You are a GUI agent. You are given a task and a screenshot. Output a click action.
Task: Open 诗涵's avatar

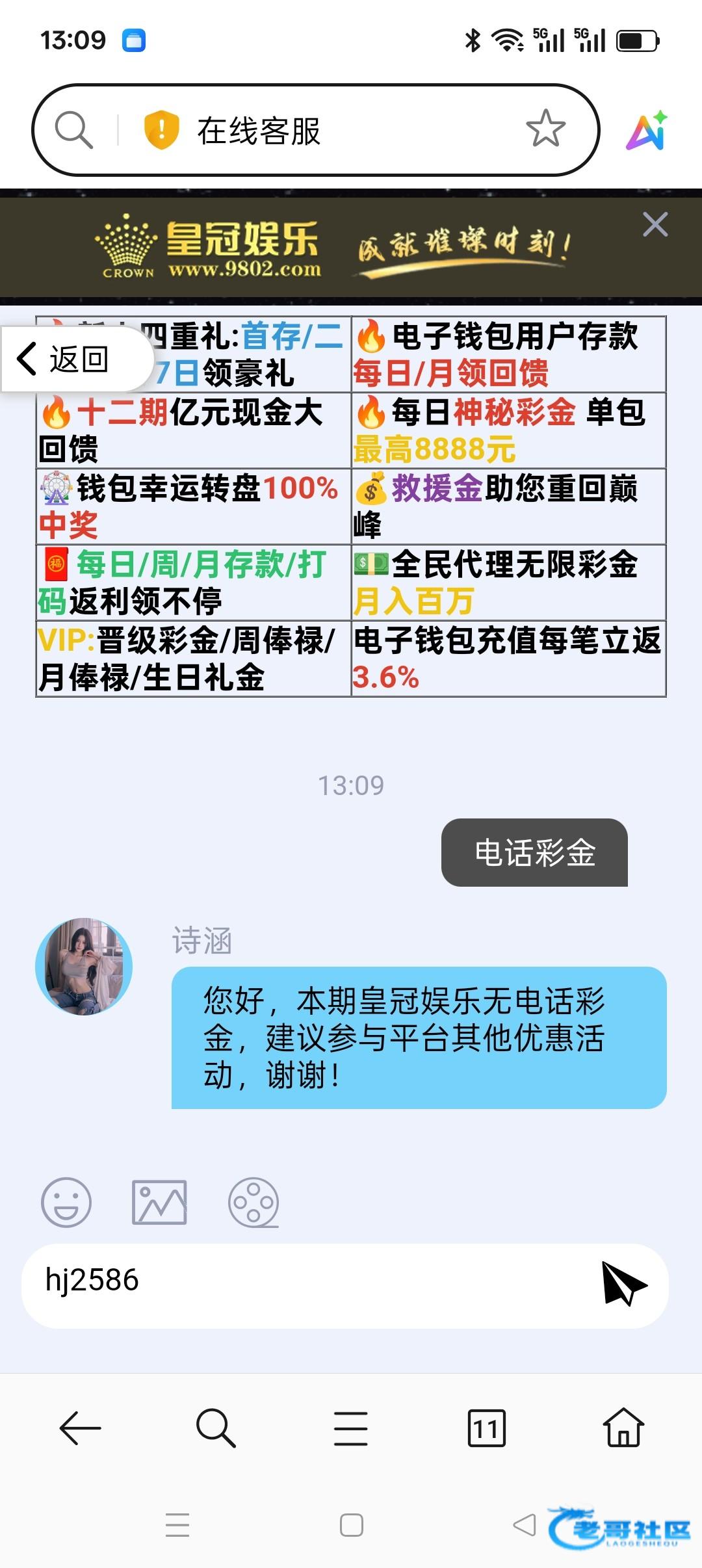[84, 966]
